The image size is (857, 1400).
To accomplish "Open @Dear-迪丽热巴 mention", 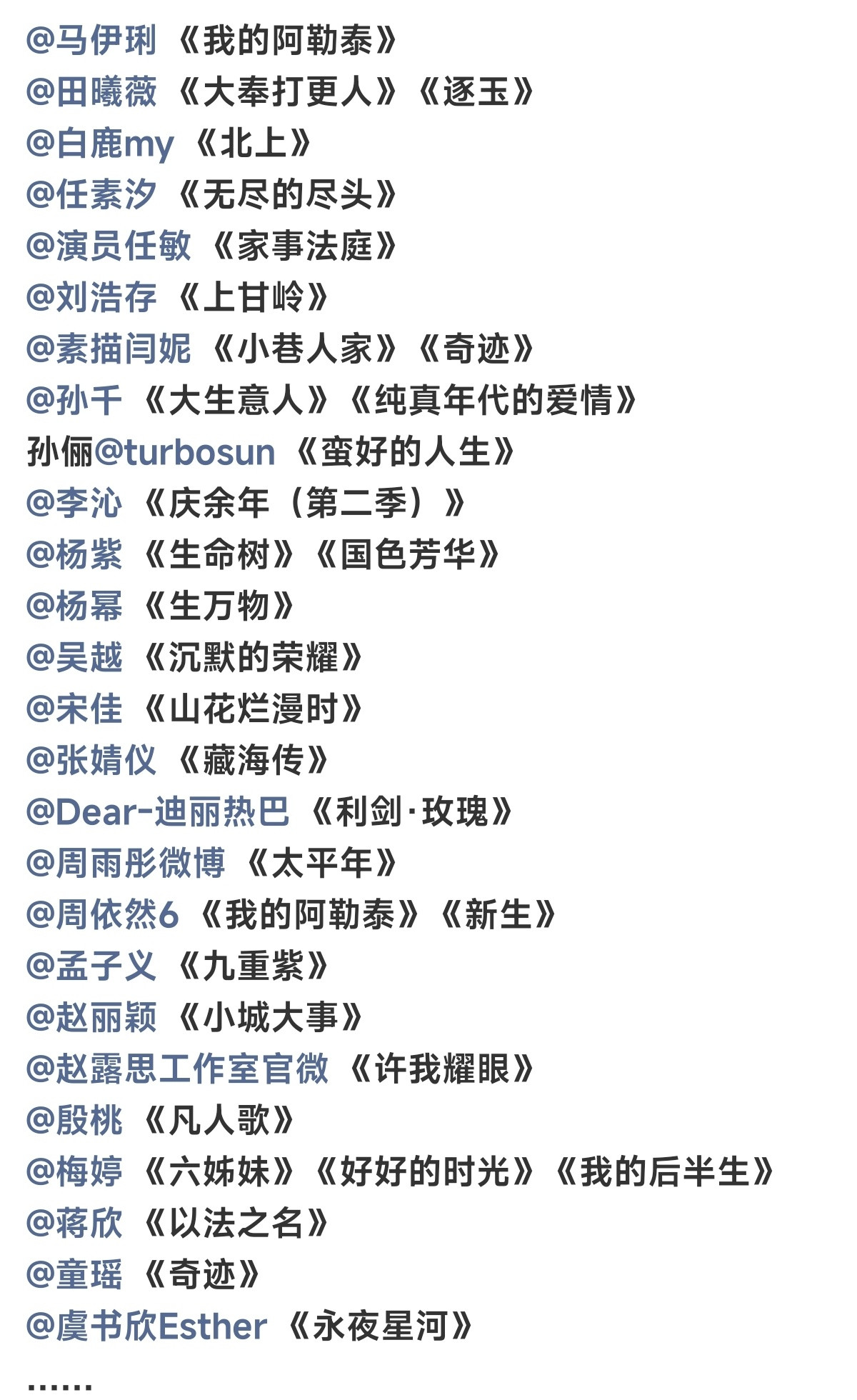I will [158, 812].
